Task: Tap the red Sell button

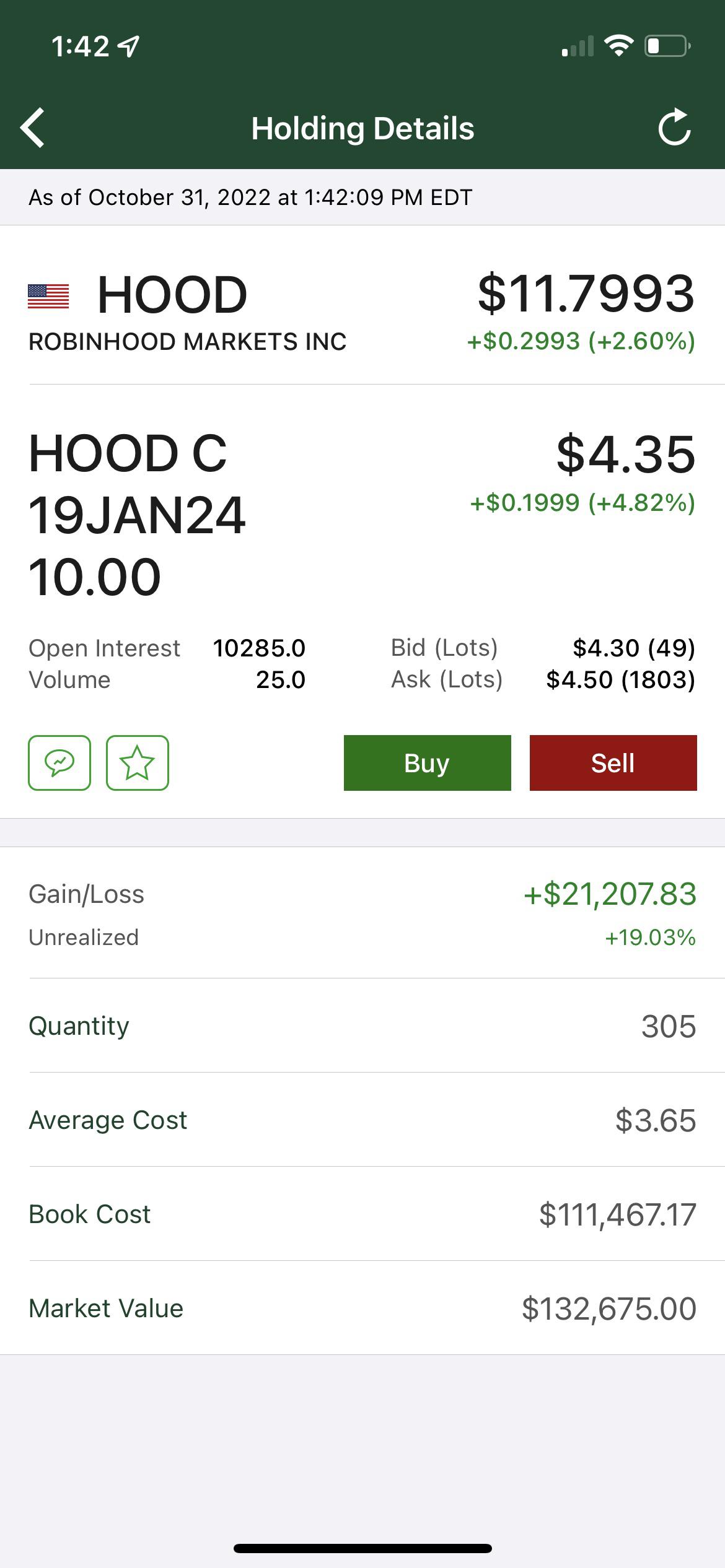Action: pyautogui.click(x=613, y=763)
